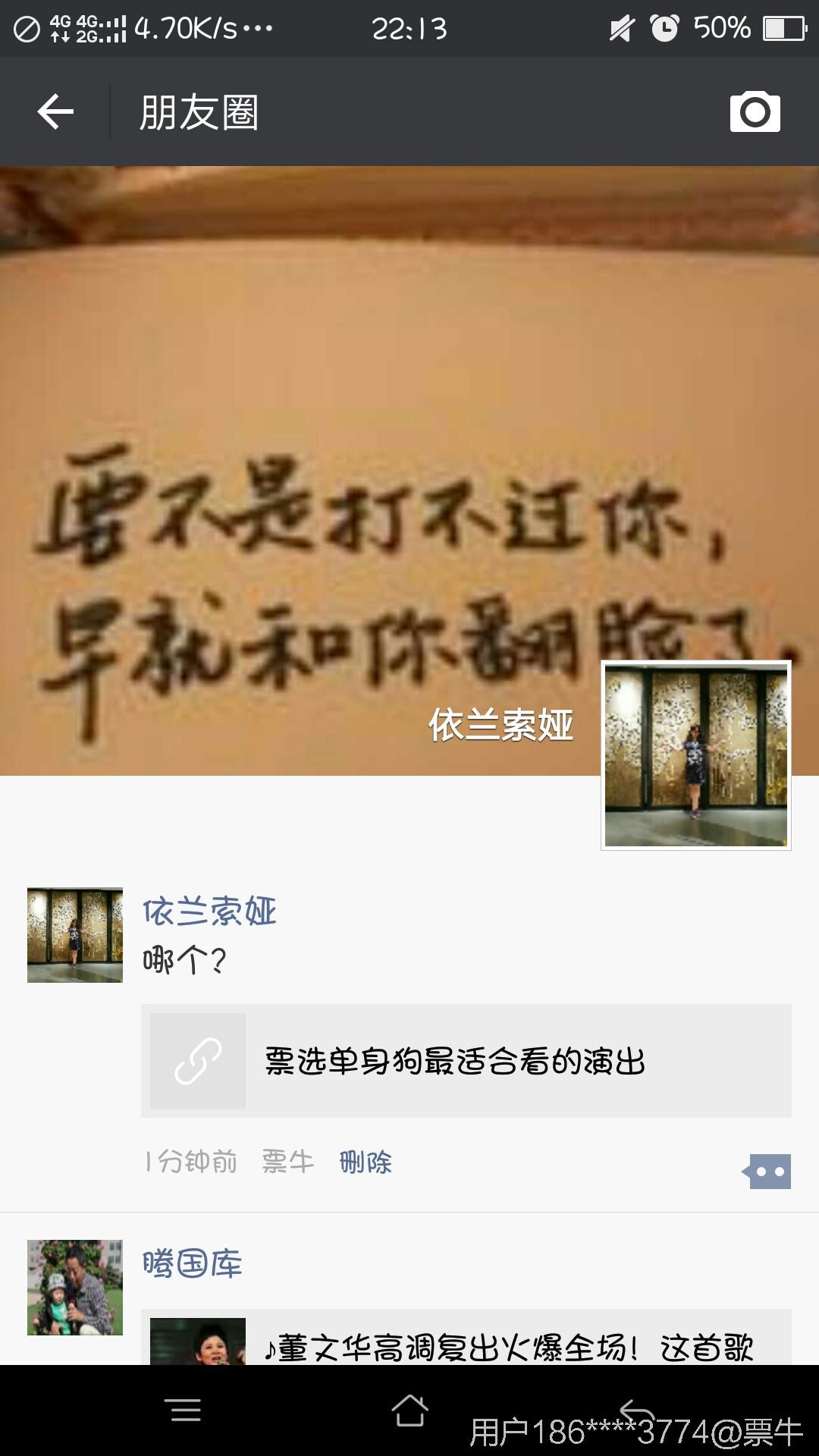Open the camera to post a moment
819x1456 pixels.
(x=755, y=112)
